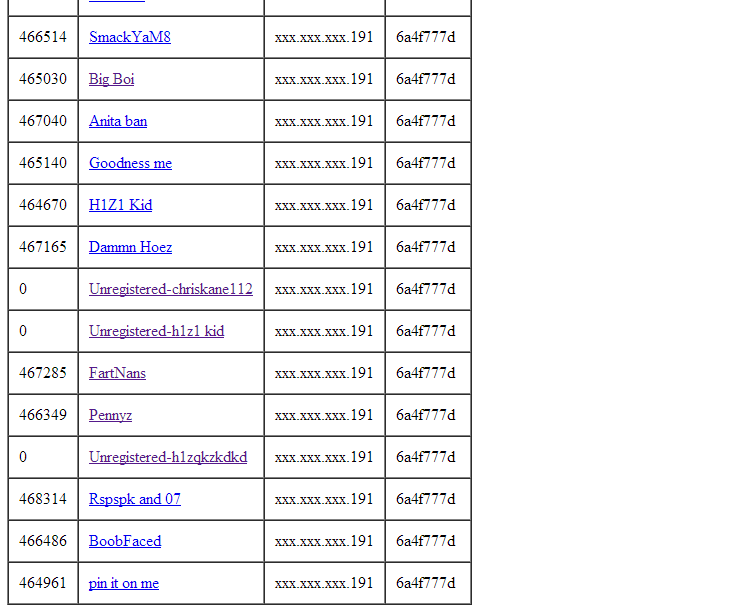The height and width of the screenshot is (608, 749).
Task: Tap the pin it on me link
Action: 123,583
